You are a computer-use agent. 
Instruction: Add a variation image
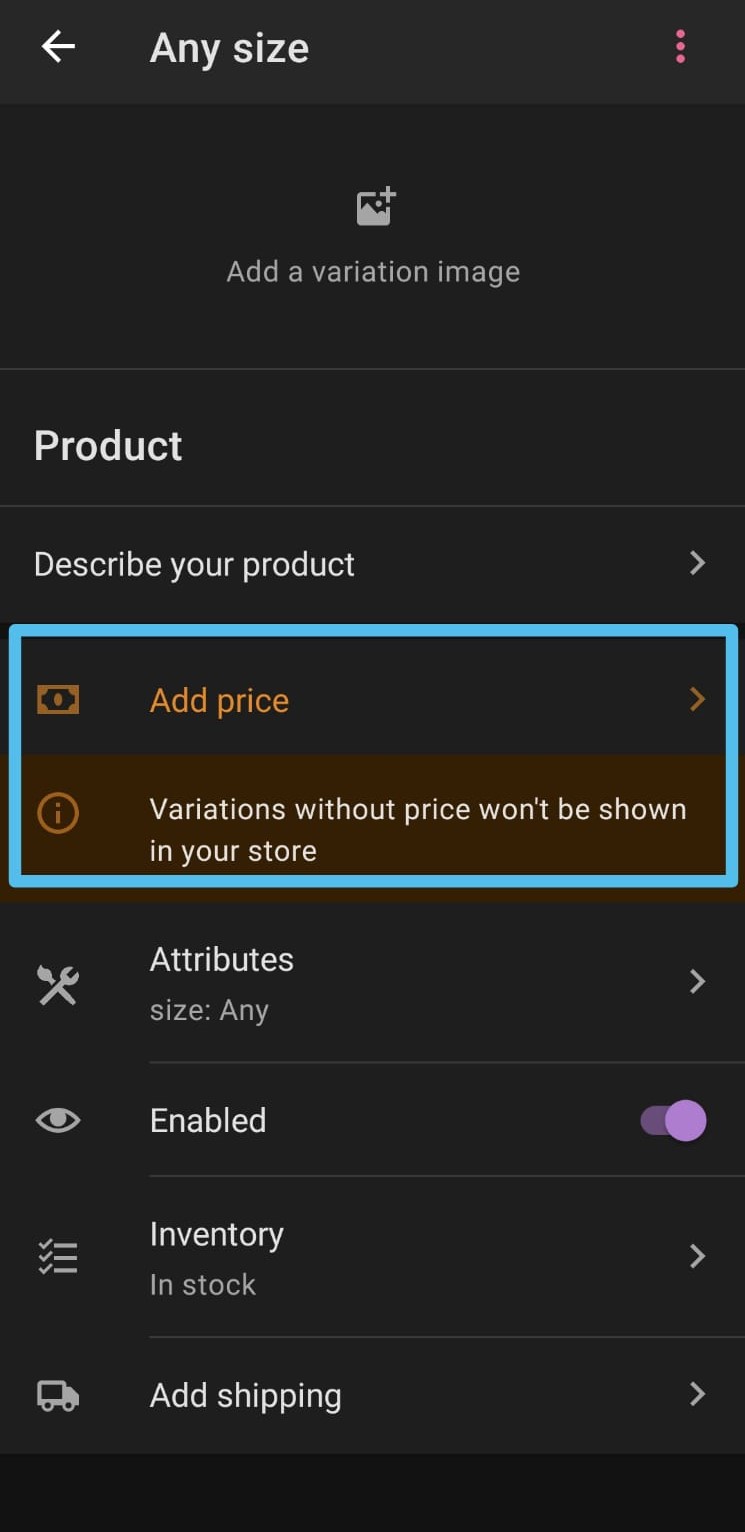(373, 236)
